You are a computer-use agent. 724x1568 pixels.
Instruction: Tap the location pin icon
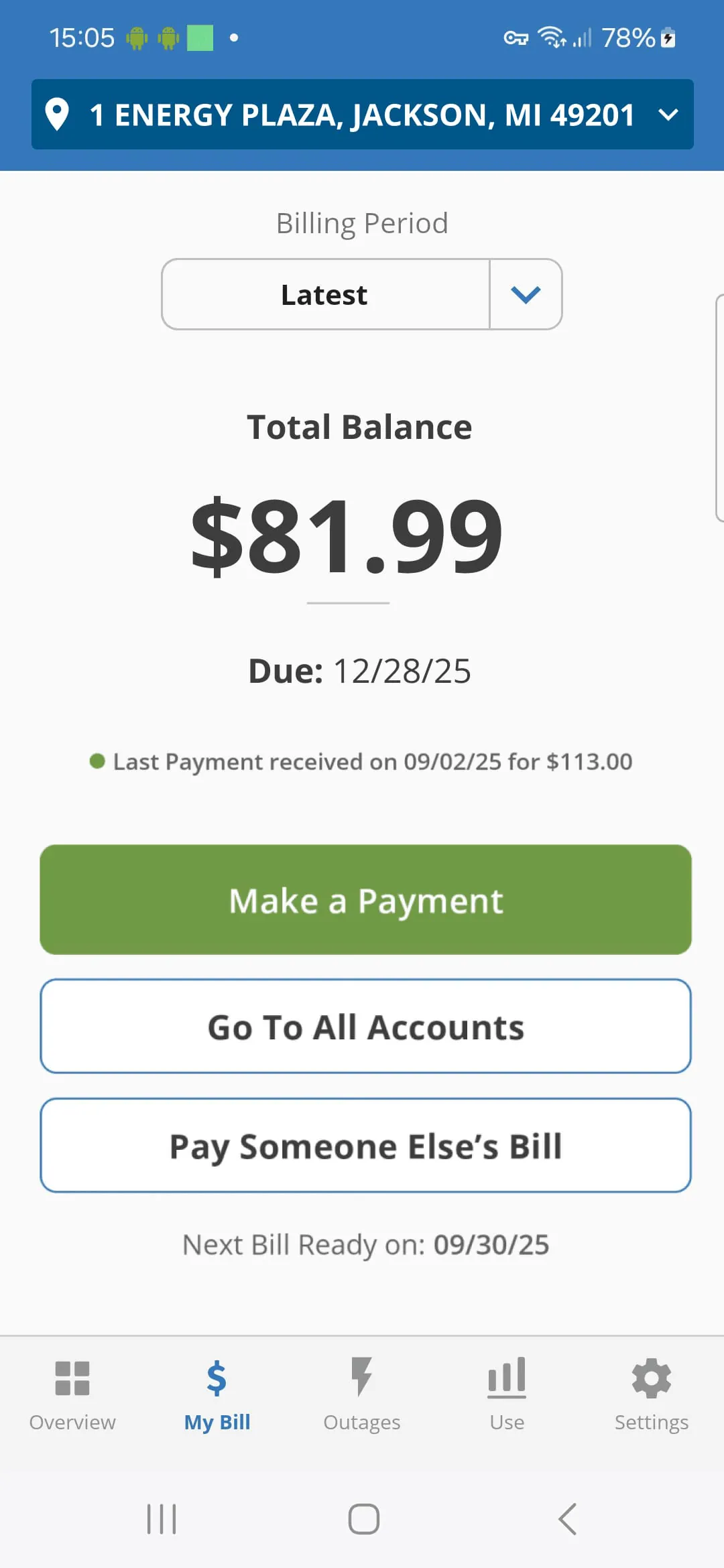(x=58, y=114)
